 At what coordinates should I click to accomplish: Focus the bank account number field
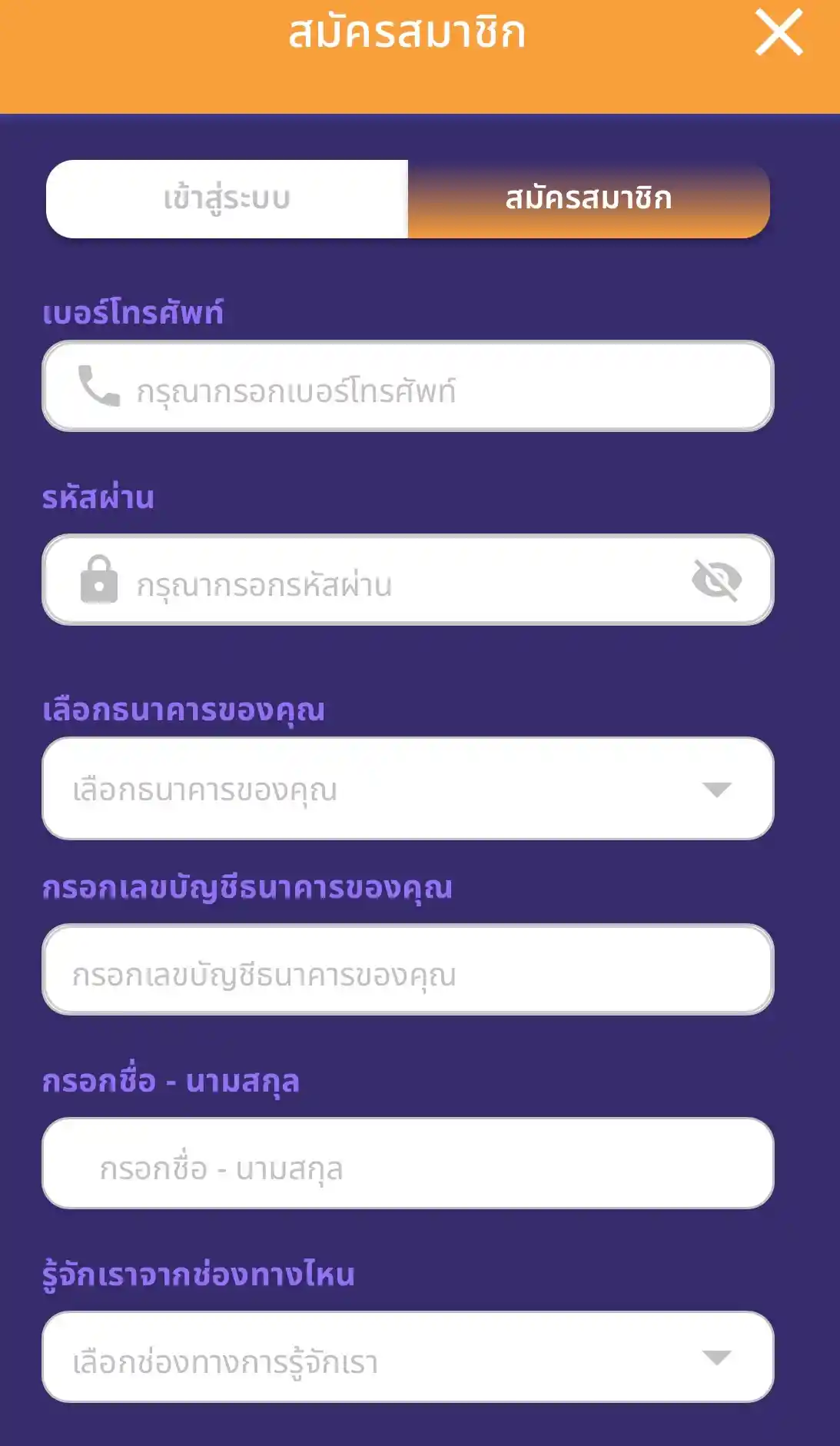tap(407, 970)
